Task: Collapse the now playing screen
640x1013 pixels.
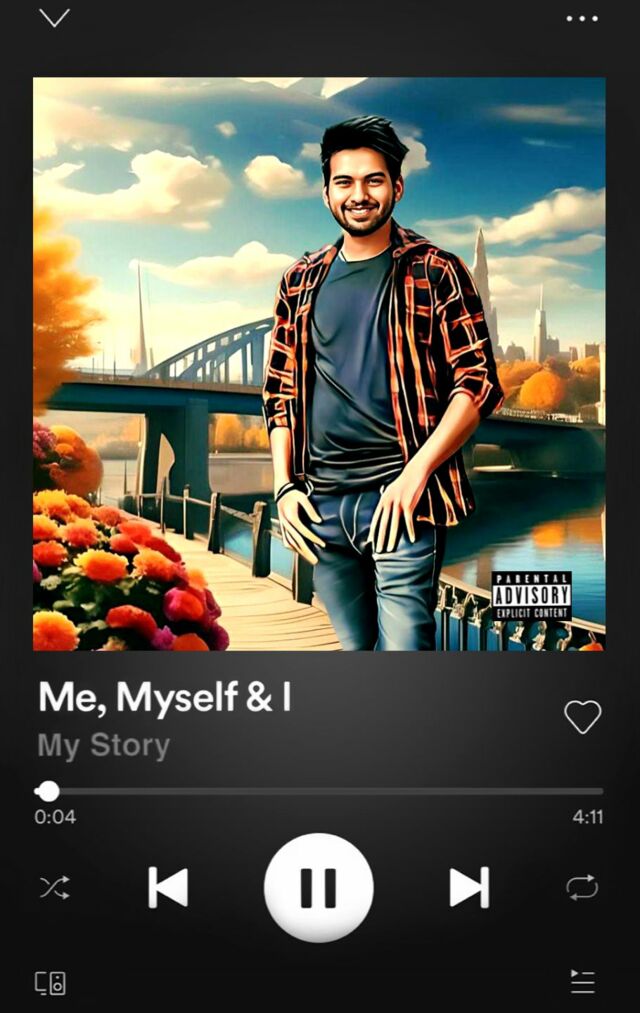Action: [x=54, y=18]
